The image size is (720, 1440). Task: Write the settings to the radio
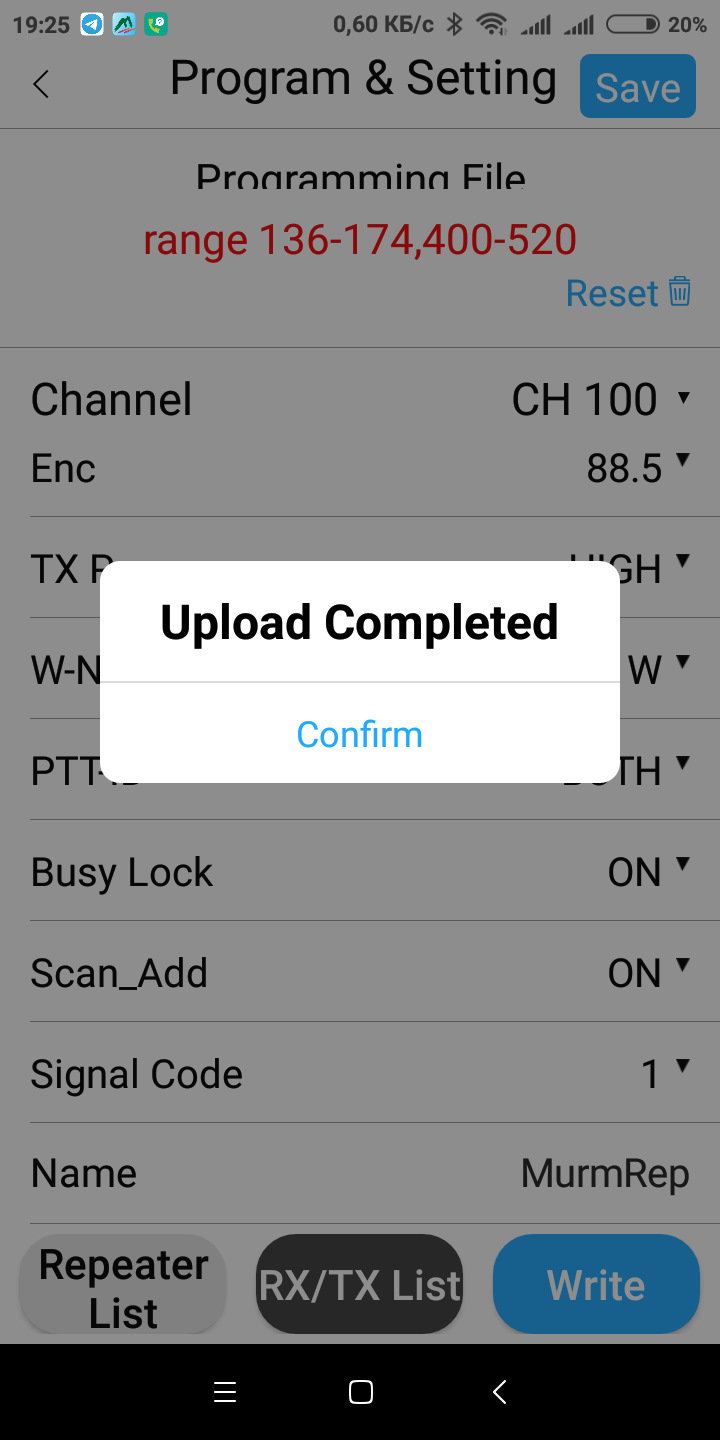pos(596,1285)
